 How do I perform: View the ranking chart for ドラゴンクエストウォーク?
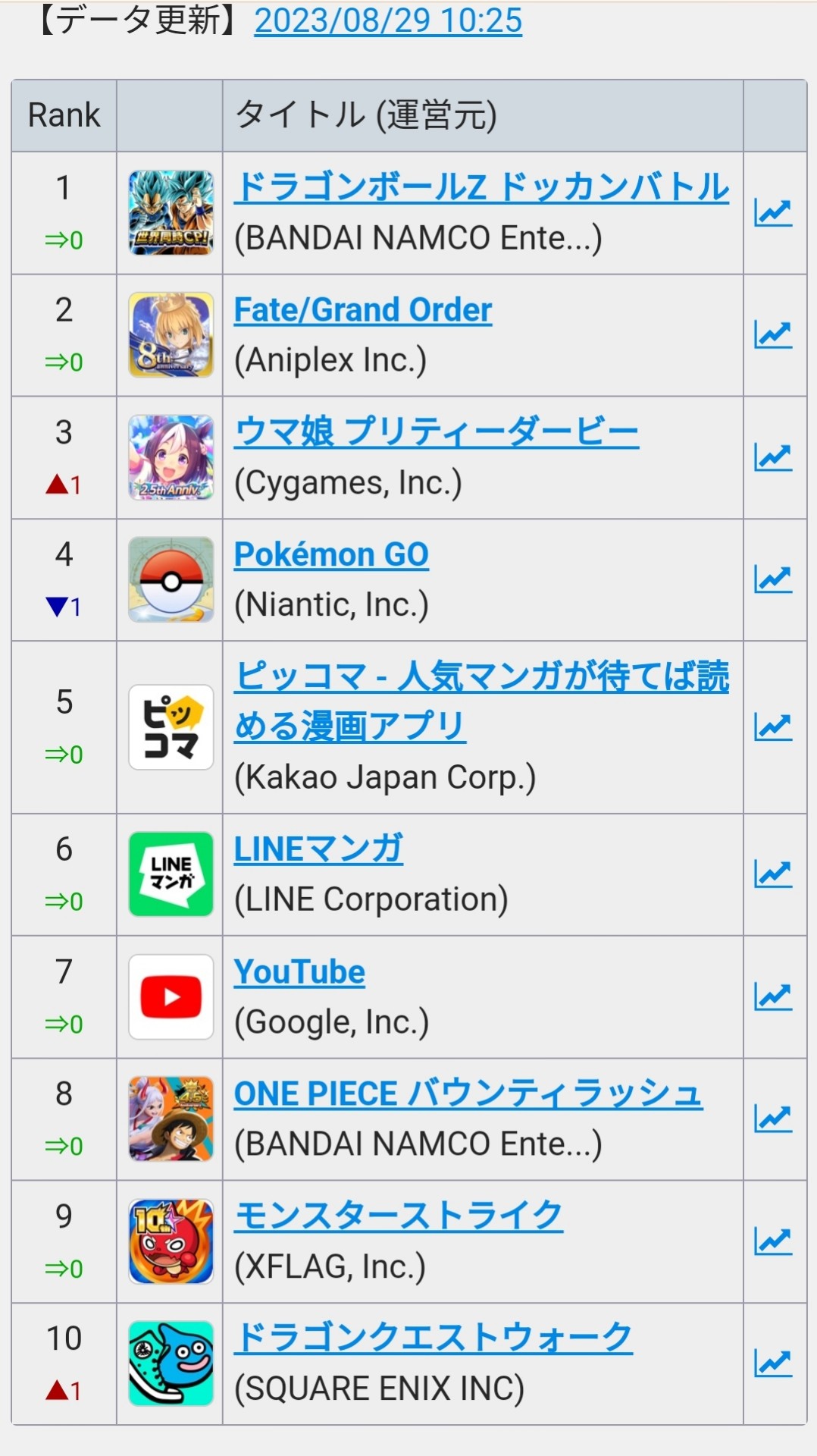click(773, 1363)
